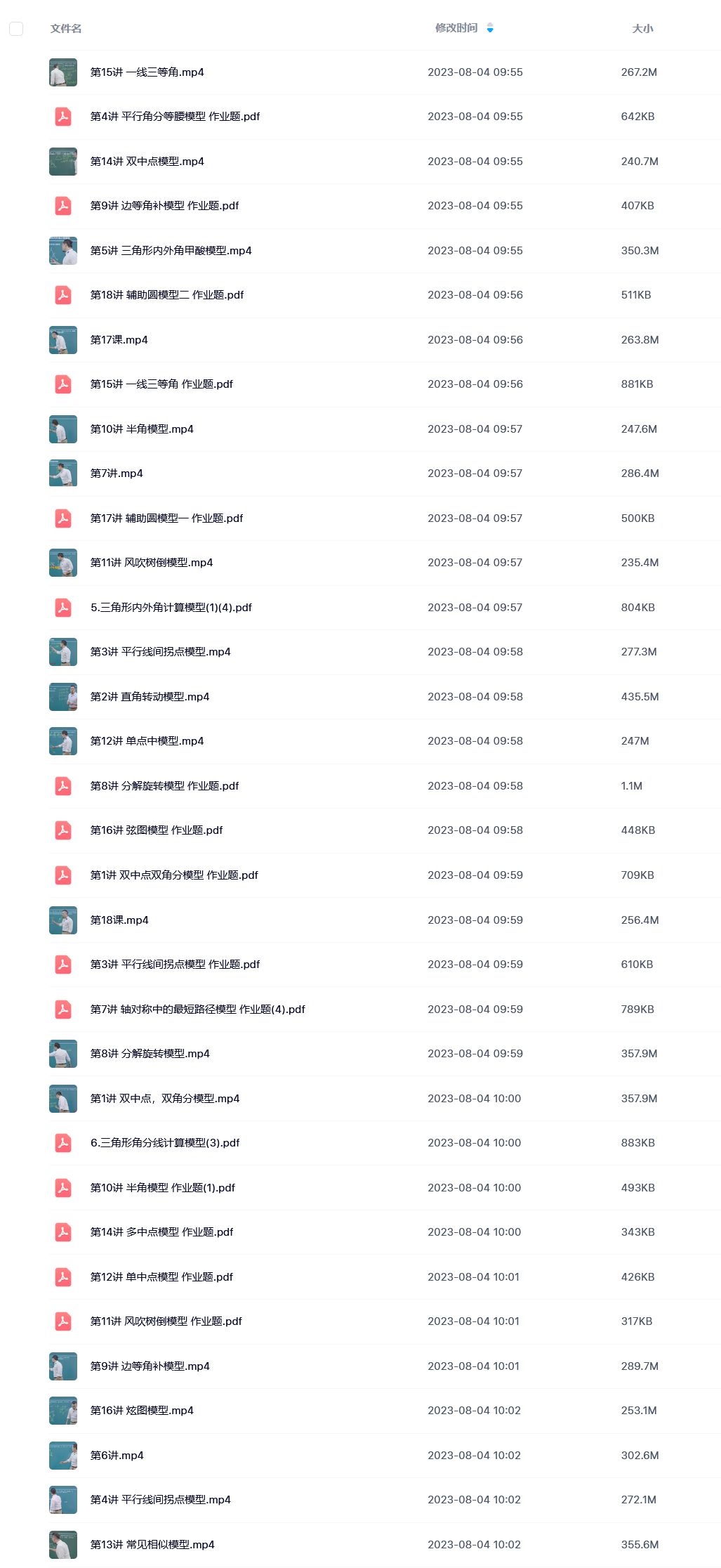Open 第12讲 单中点模型 作业题.pdf

(x=161, y=1277)
